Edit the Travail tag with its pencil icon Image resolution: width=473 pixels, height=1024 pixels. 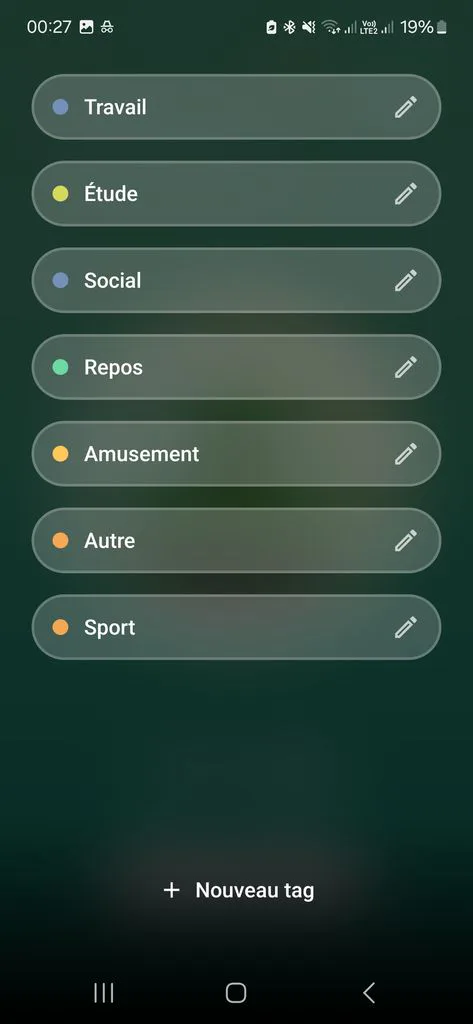coord(406,107)
